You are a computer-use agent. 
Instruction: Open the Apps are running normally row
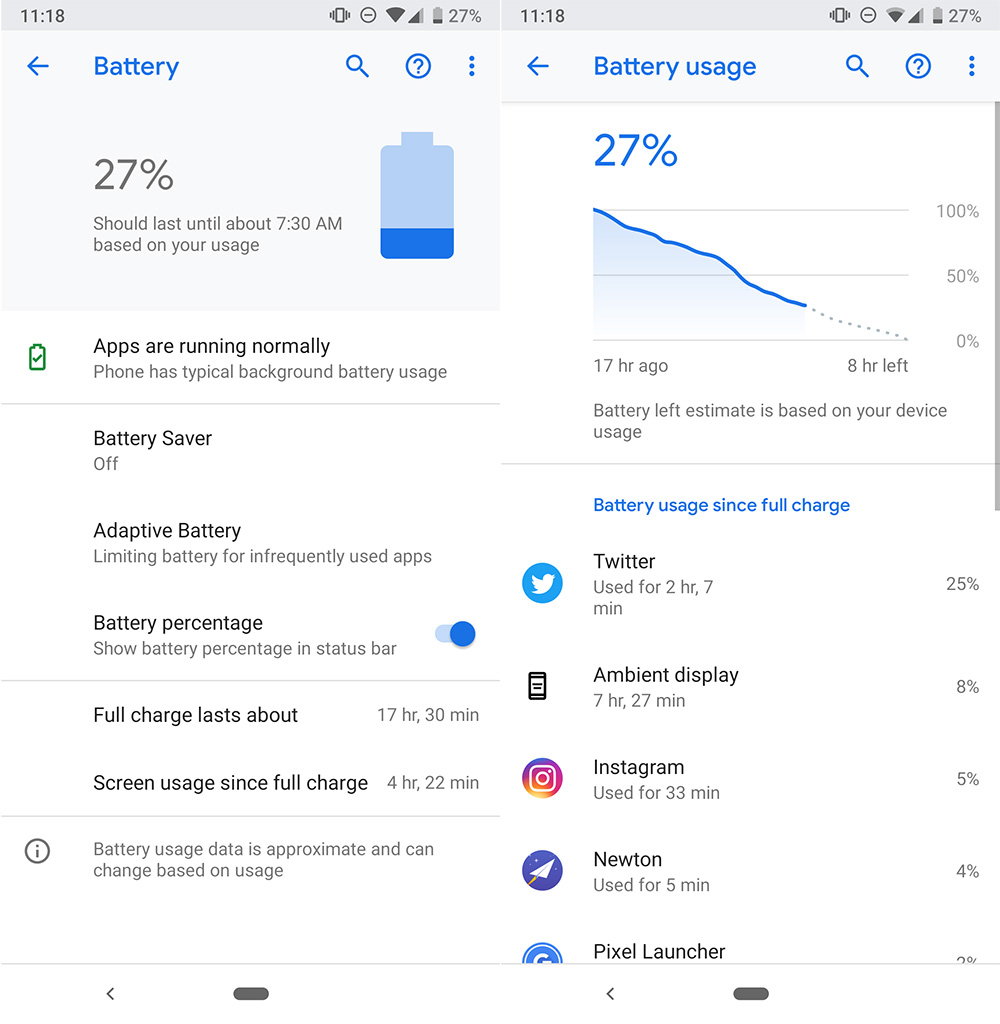(250, 358)
